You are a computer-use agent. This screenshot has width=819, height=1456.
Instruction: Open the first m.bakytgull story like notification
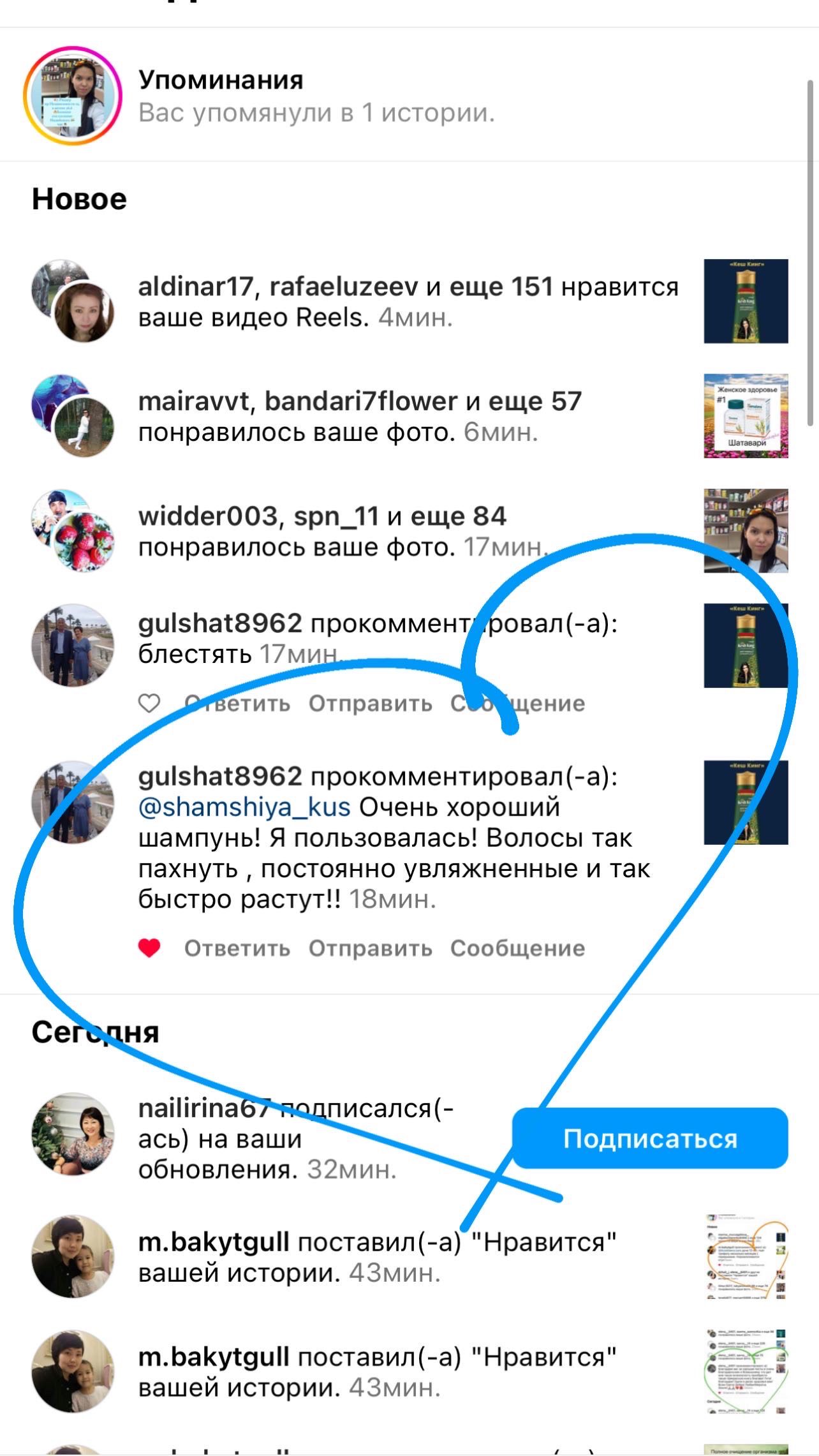click(x=376, y=1258)
